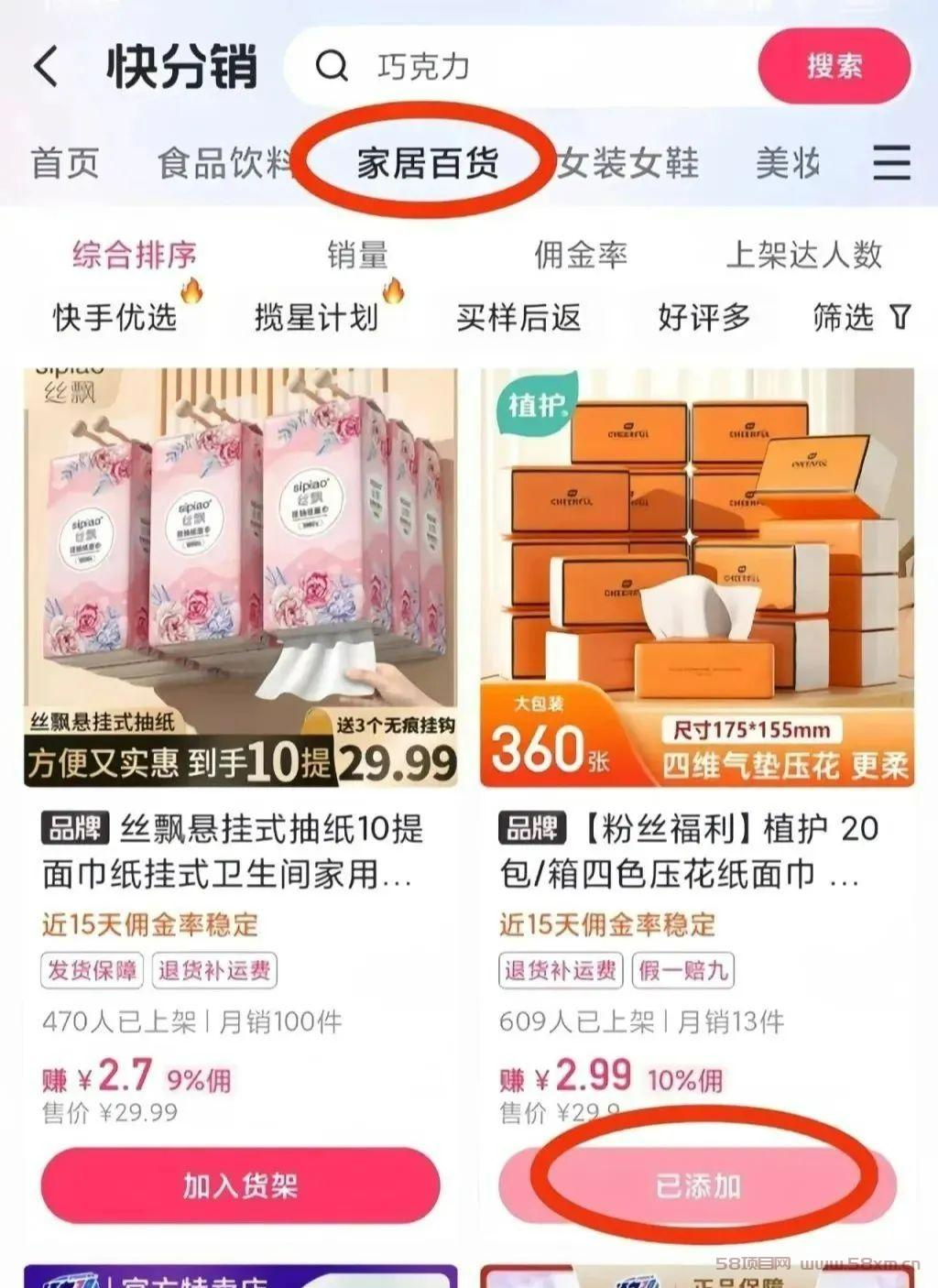938x1288 pixels.
Task: Sort by 佣金率
Action: coord(581,255)
